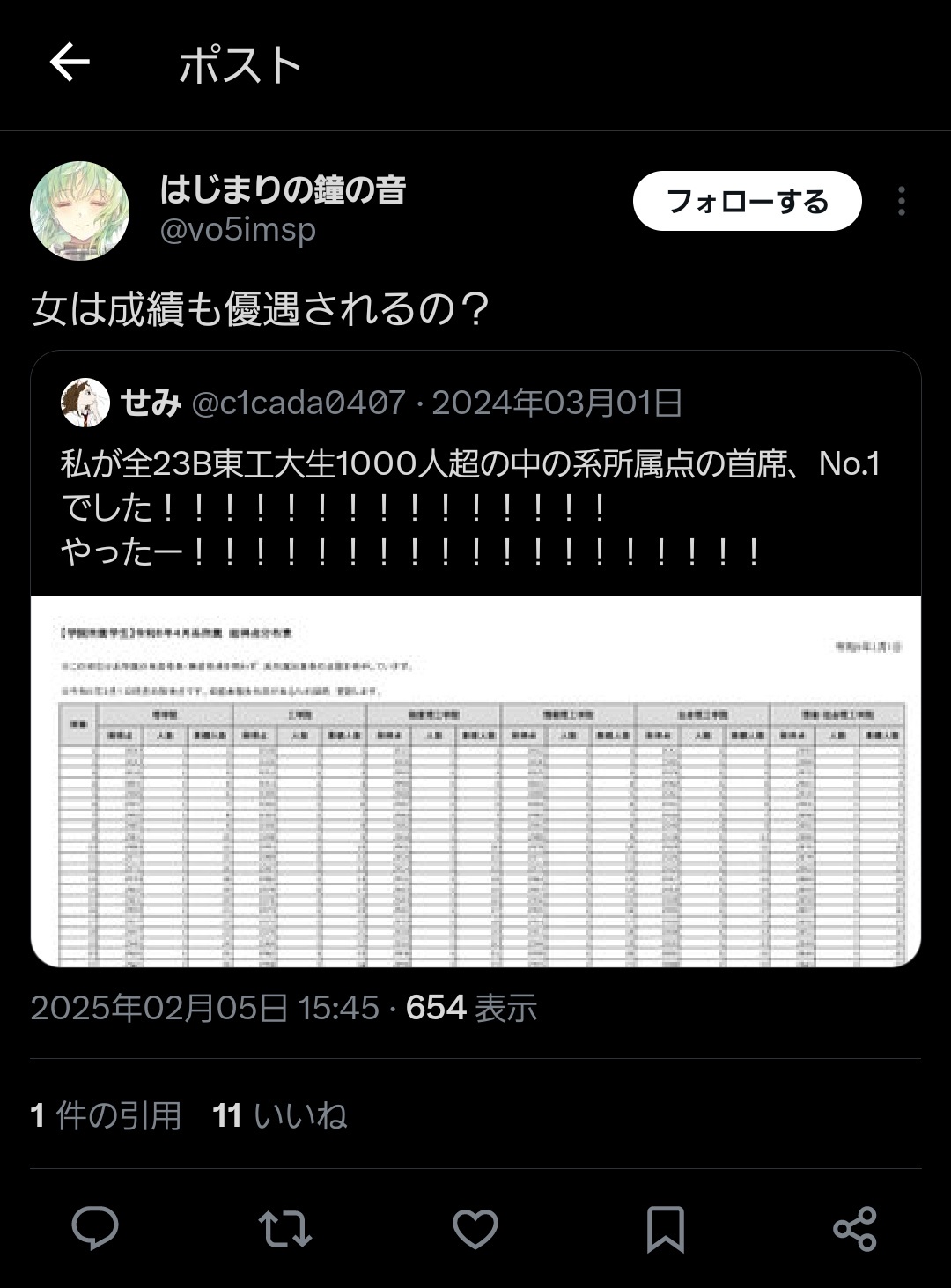
Task: Repost this post
Action: pyautogui.click(x=284, y=1228)
